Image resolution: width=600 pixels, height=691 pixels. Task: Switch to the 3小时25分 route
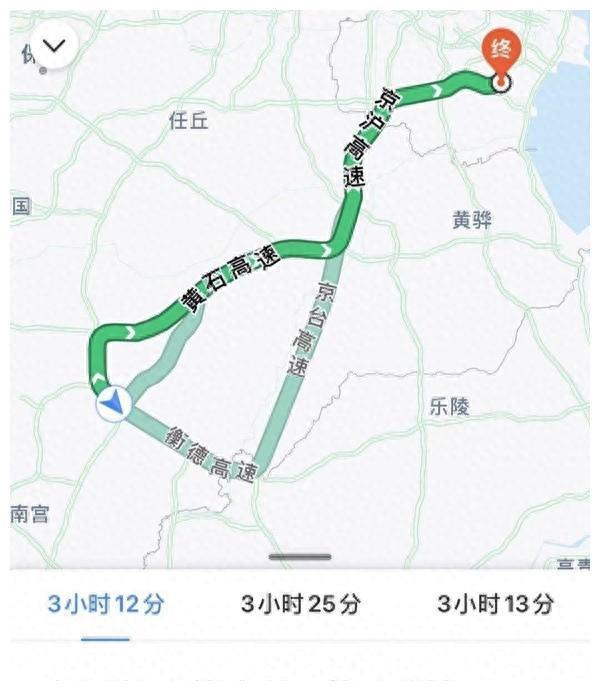pyautogui.click(x=301, y=604)
